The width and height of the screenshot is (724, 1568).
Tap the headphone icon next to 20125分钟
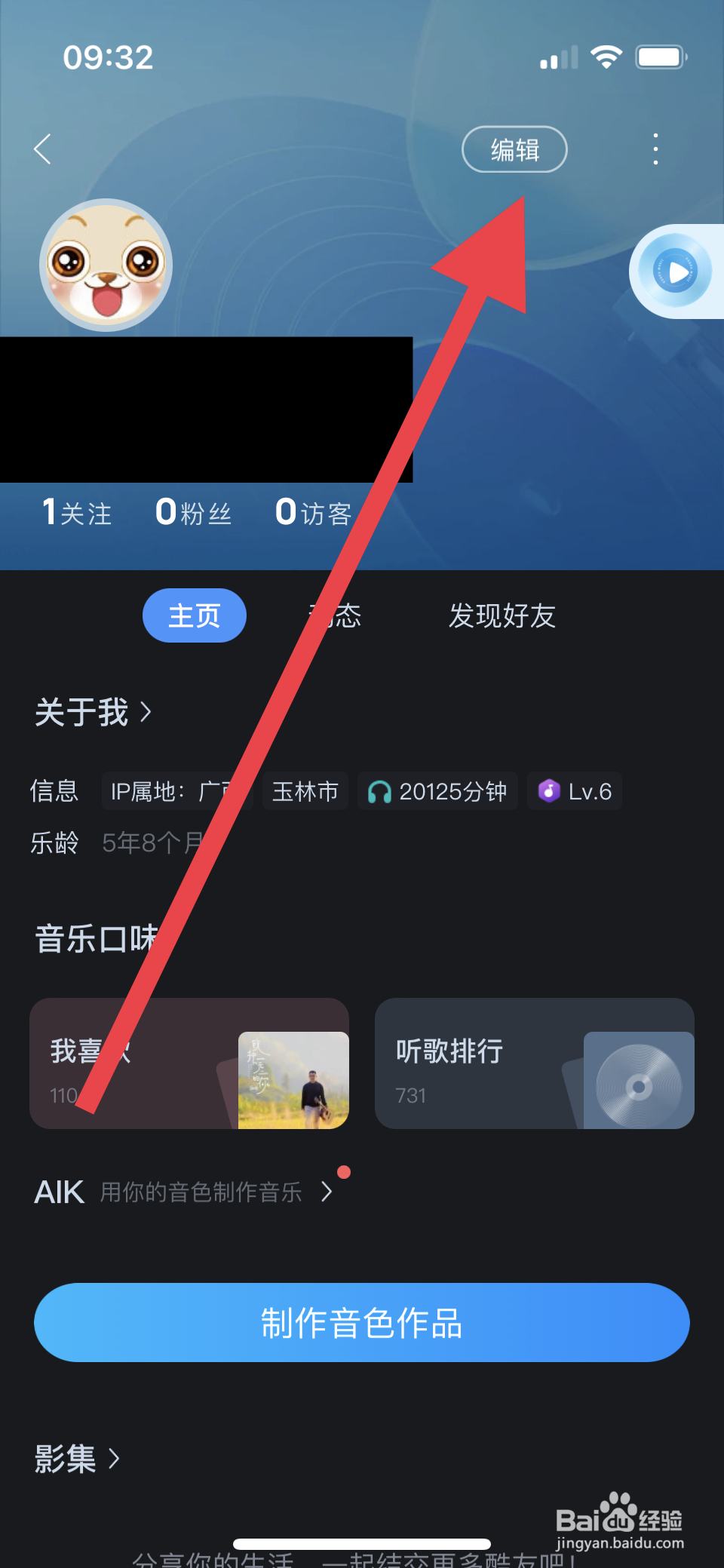383,791
